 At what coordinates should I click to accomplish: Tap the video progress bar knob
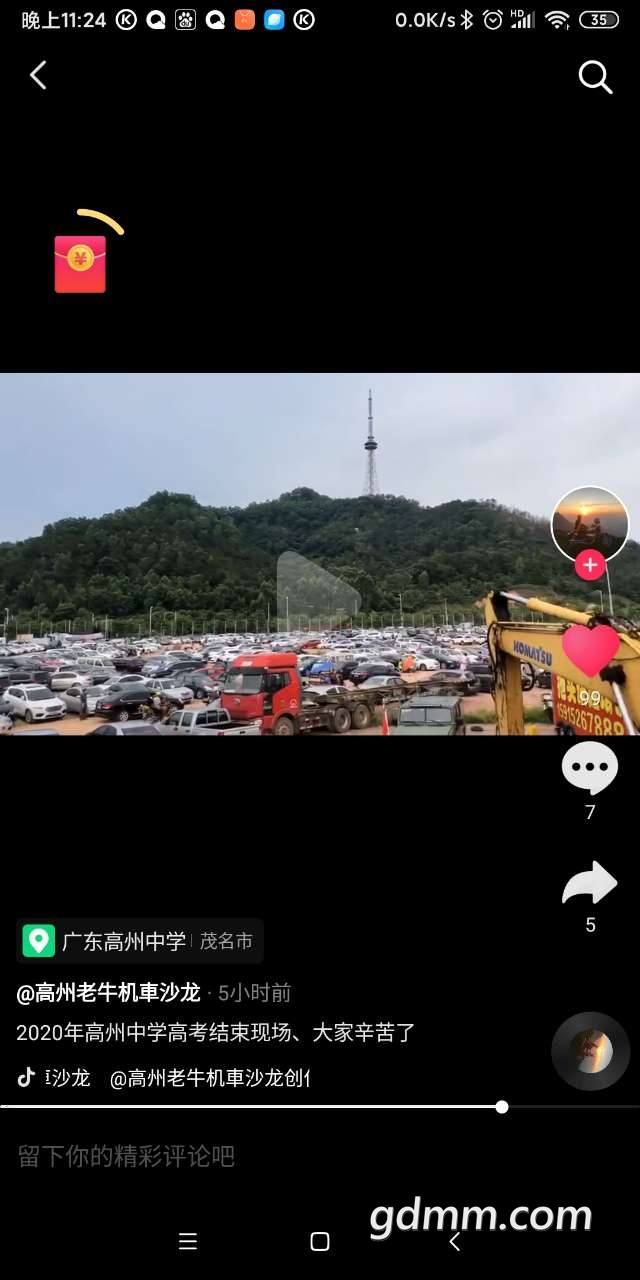502,1107
